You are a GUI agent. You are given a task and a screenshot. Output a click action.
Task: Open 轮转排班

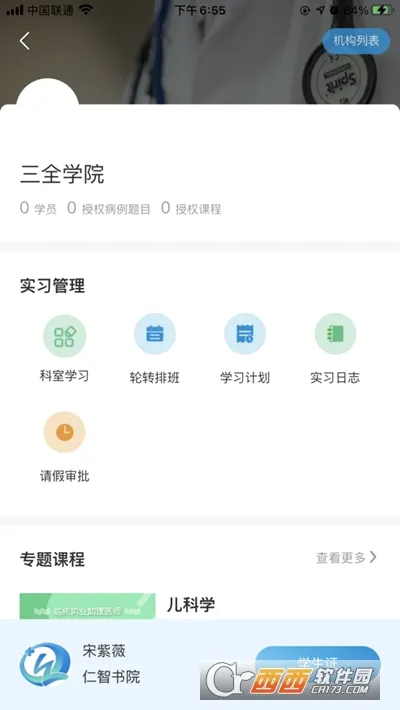(155, 349)
